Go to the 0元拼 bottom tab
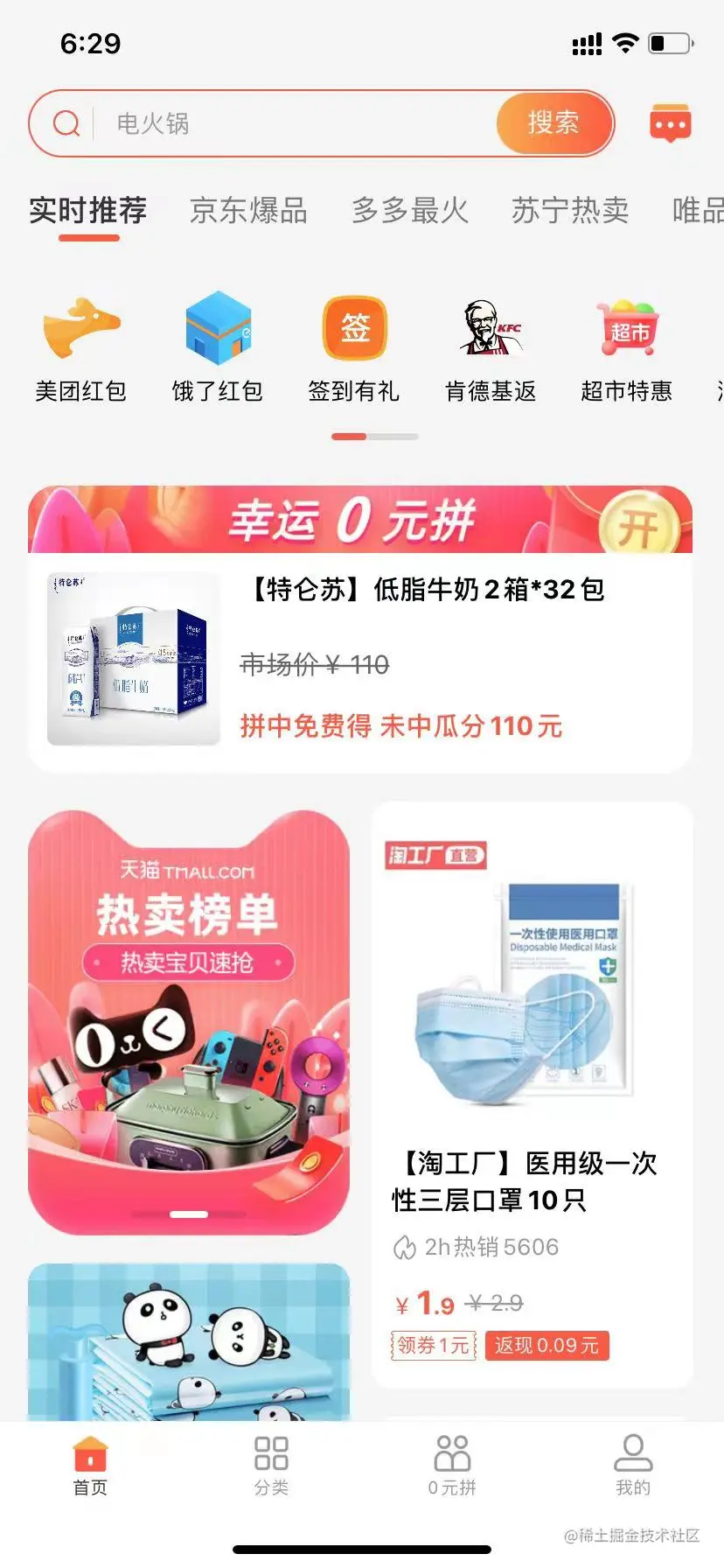This screenshot has width=724, height=1568. tap(452, 1465)
